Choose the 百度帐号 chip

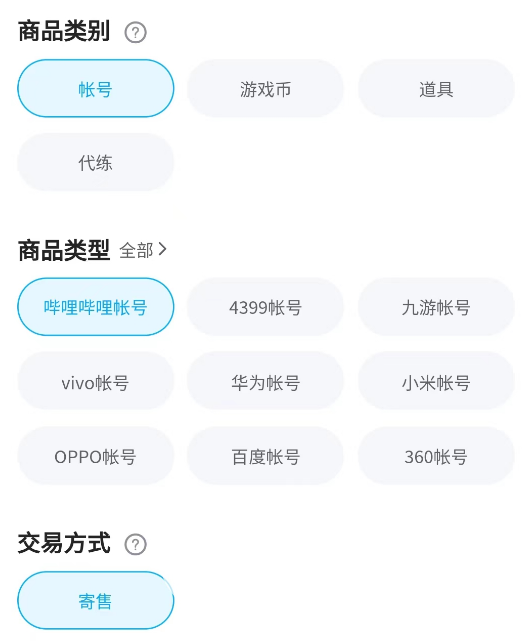point(265,456)
